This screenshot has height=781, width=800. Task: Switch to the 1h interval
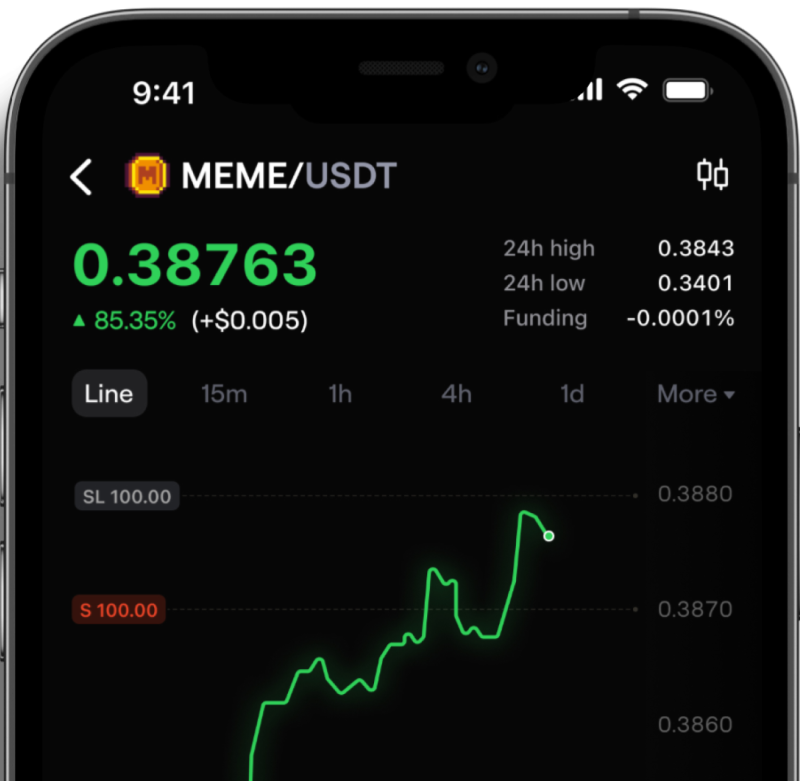[x=340, y=394]
